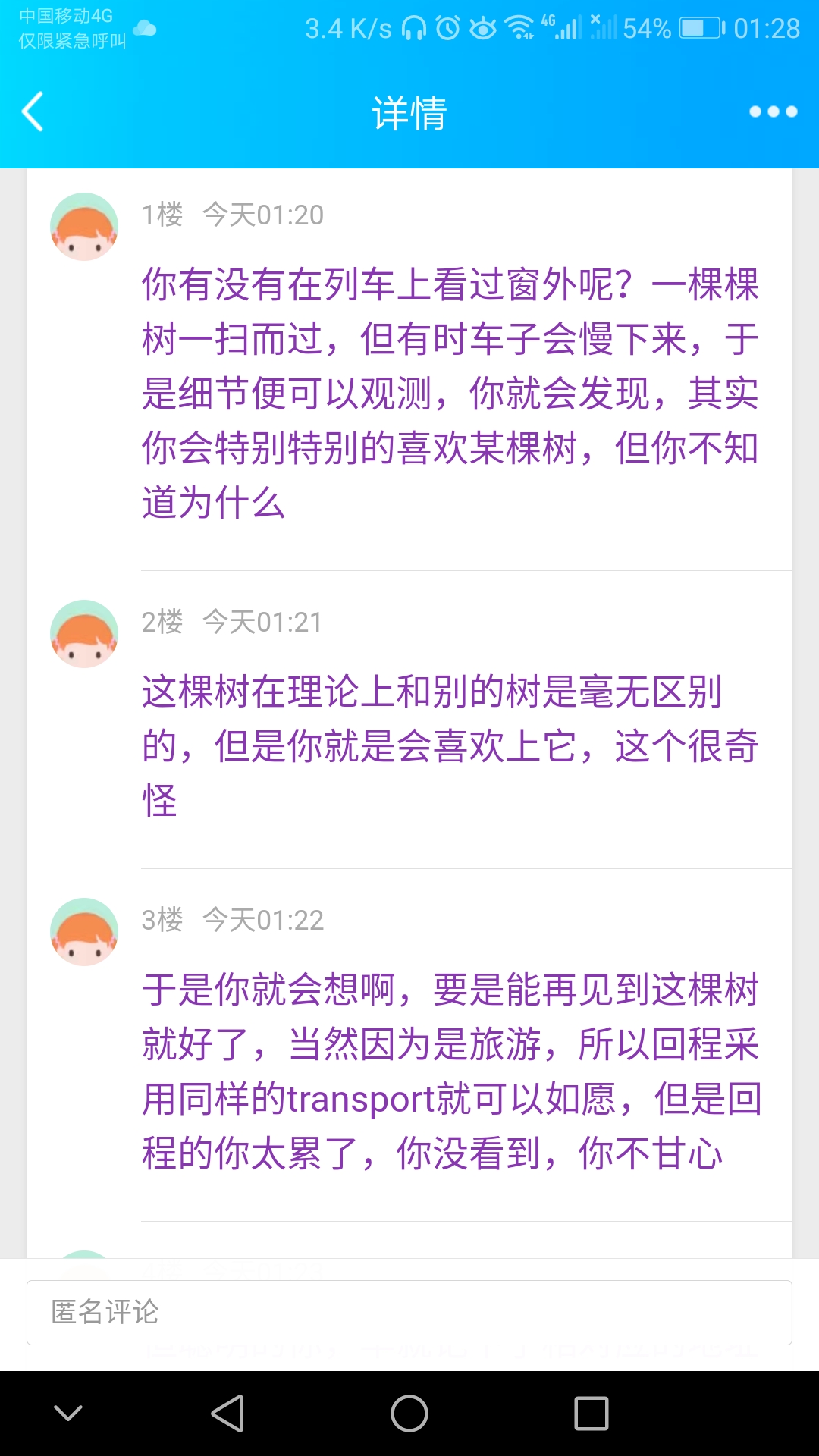Tap the system home button
The width and height of the screenshot is (819, 1456).
point(409,1414)
